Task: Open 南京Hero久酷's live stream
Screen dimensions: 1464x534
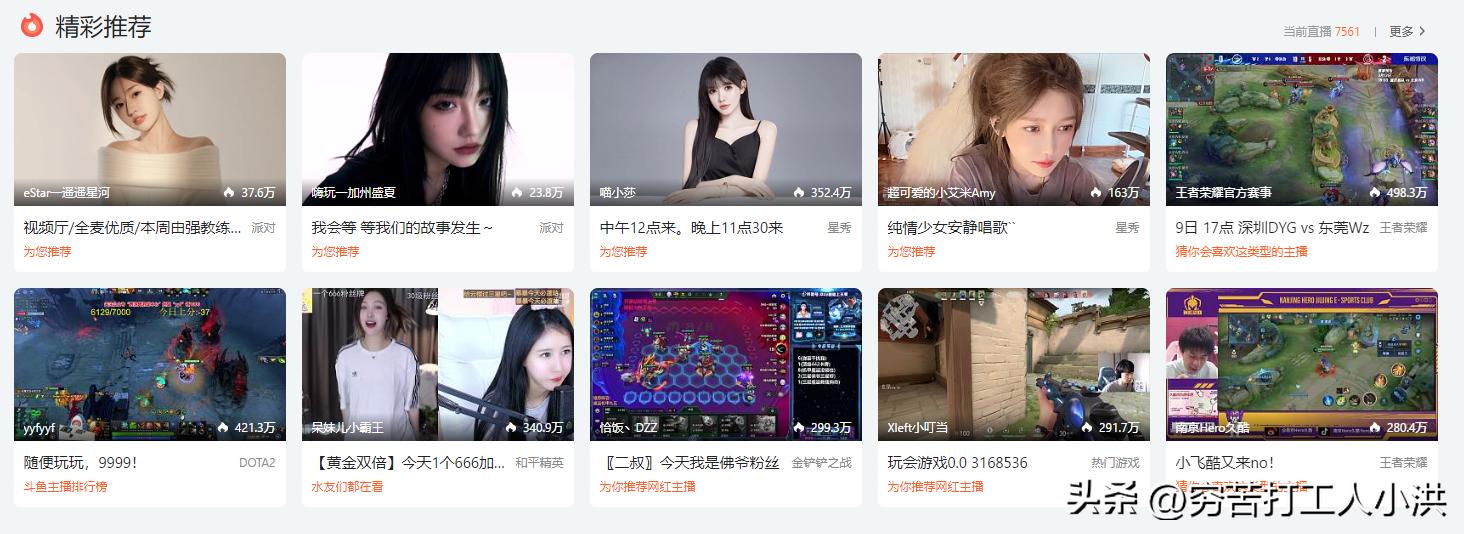Action: pos(1302,365)
